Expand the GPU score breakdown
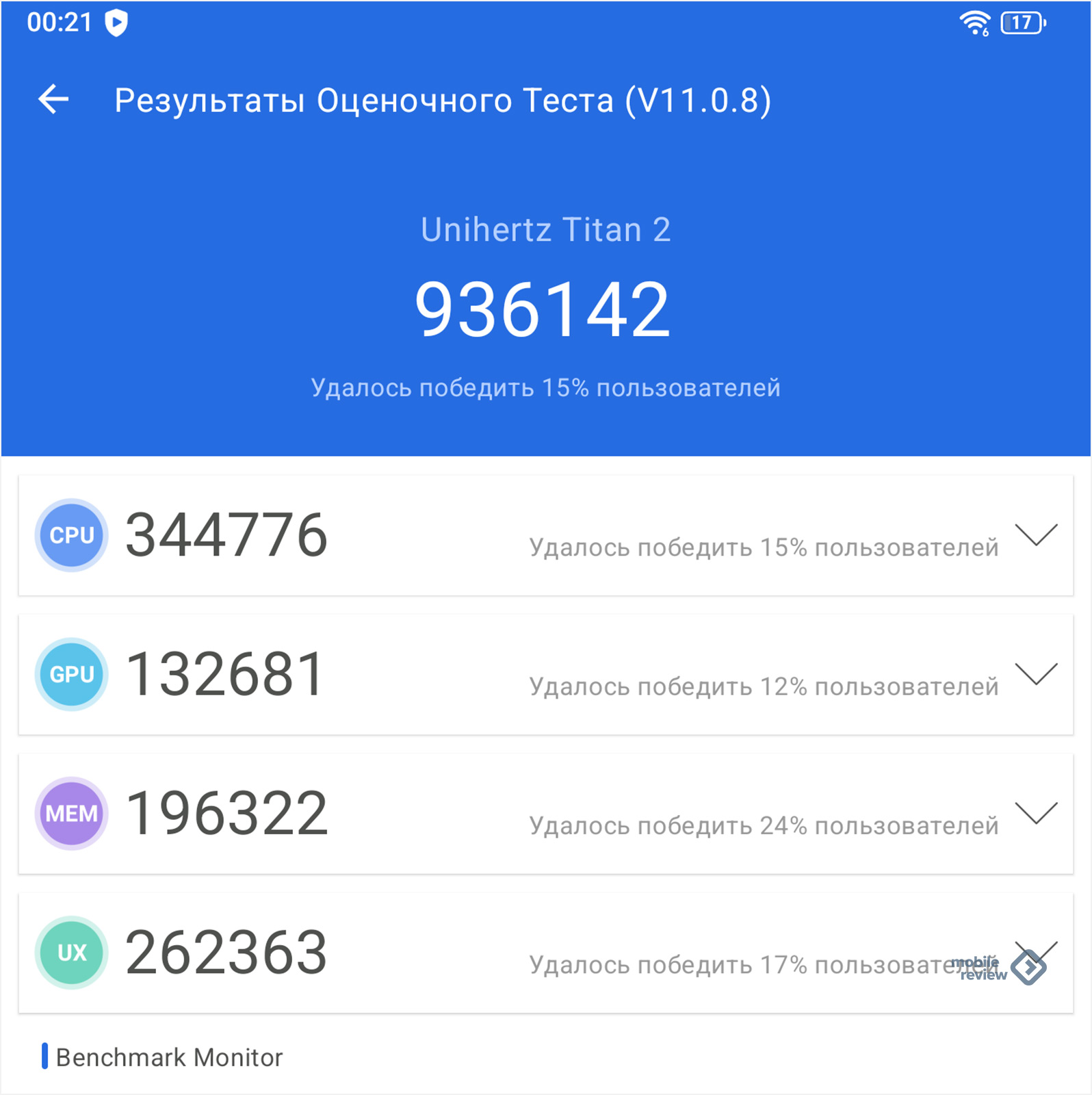The height and width of the screenshot is (1095, 1092). coord(1036,674)
